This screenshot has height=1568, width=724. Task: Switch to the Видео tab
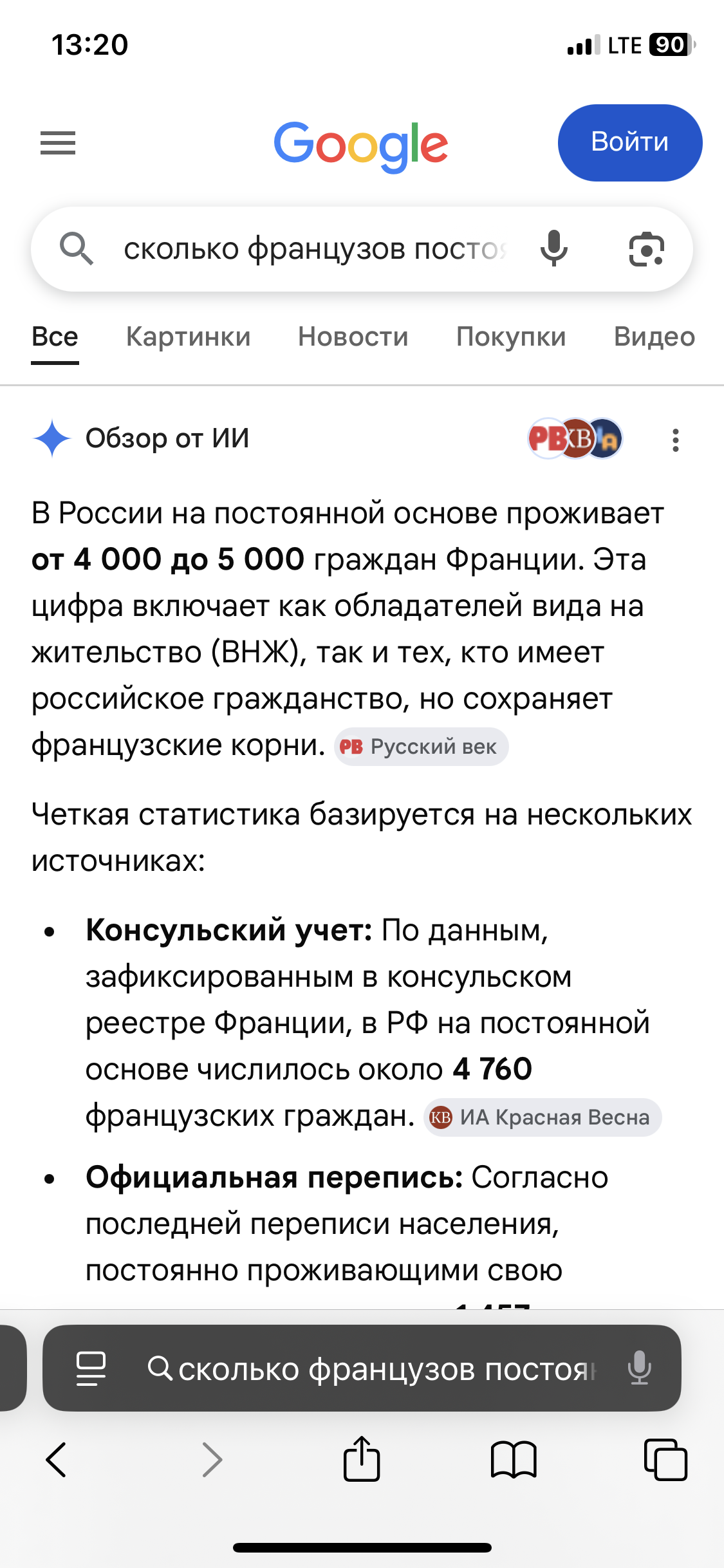pyautogui.click(x=654, y=337)
